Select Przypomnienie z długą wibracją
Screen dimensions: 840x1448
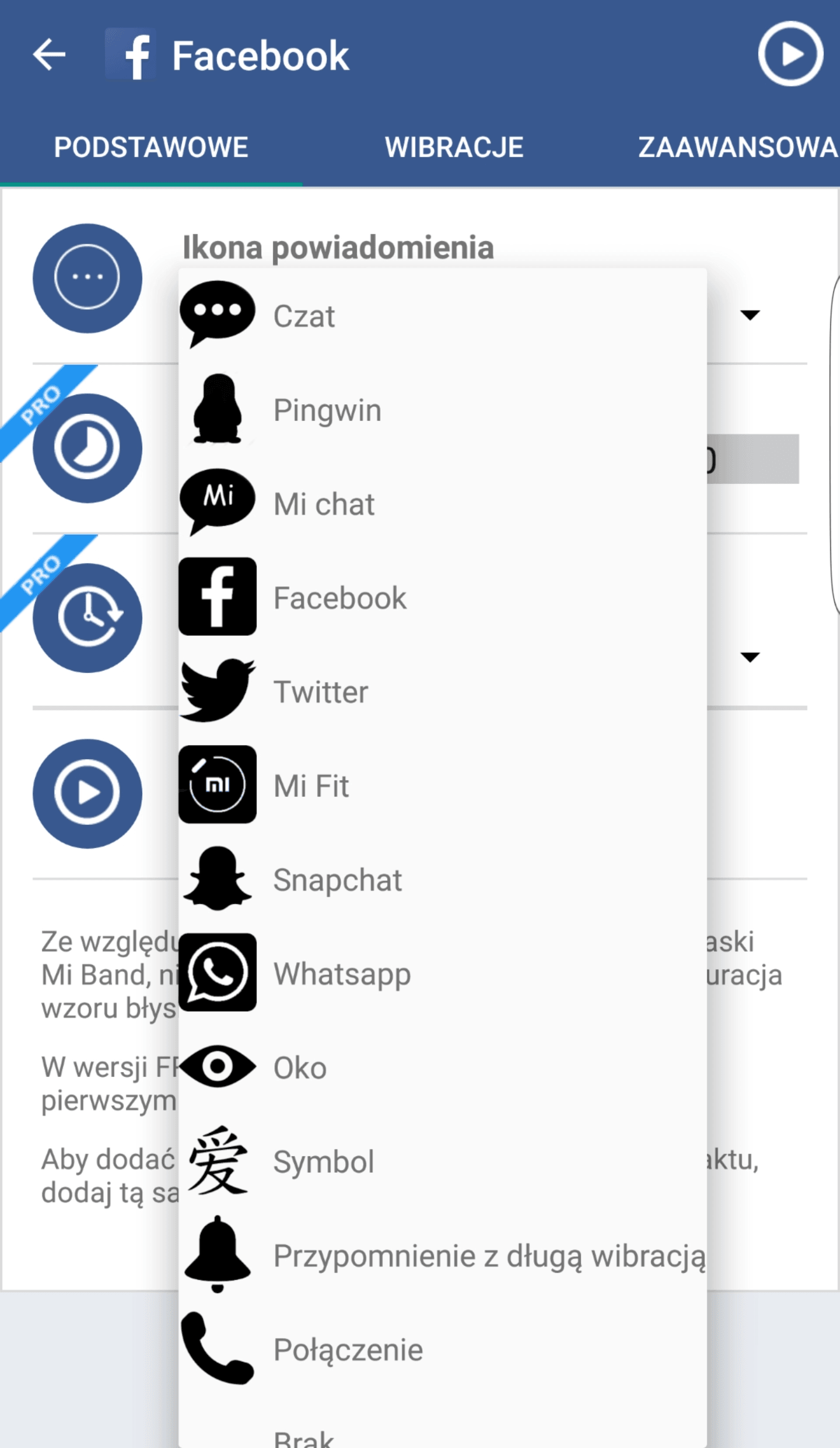pyautogui.click(x=443, y=1255)
